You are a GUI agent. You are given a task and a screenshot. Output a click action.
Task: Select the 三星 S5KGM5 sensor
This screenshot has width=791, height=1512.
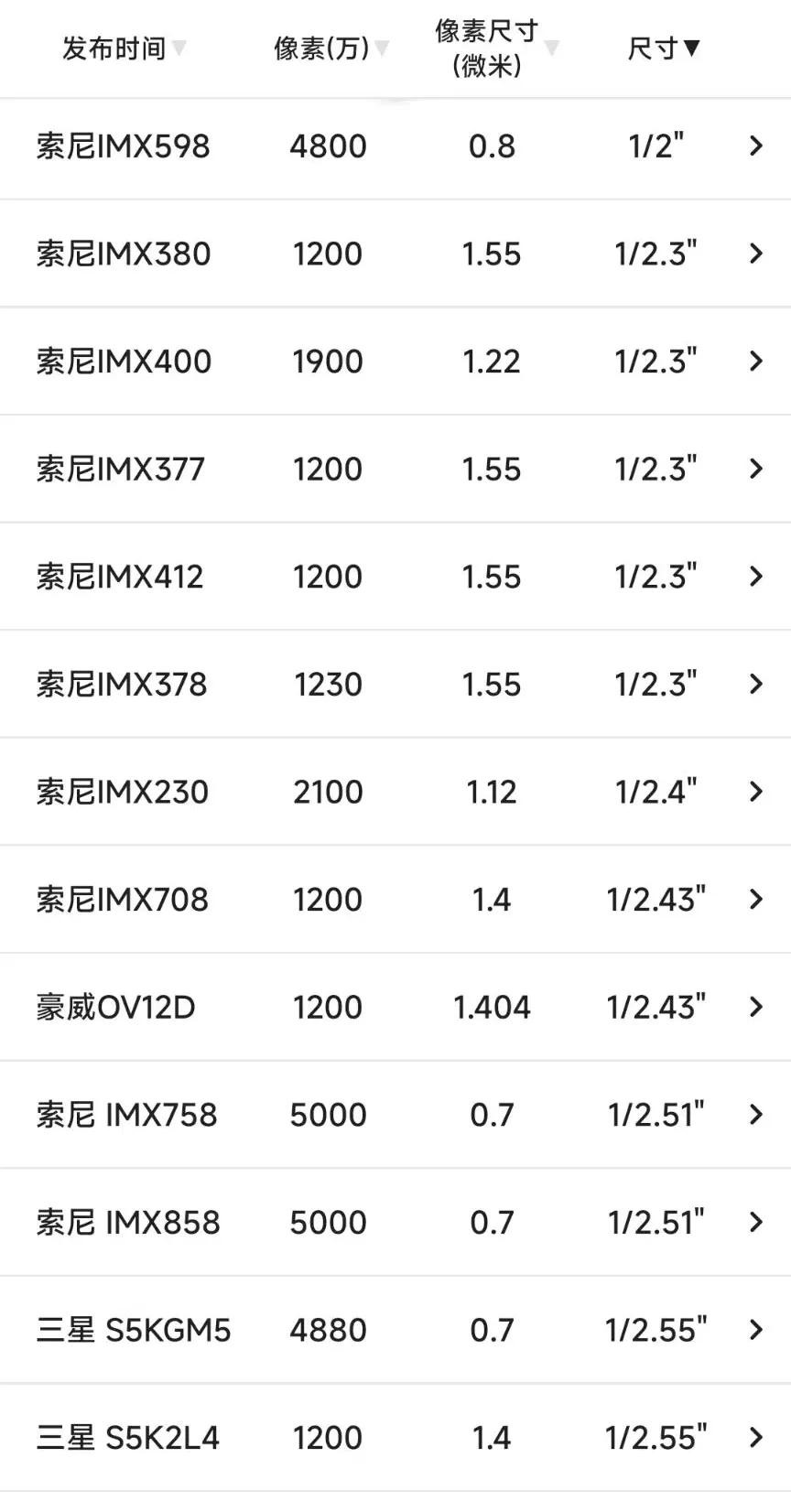tap(134, 1330)
